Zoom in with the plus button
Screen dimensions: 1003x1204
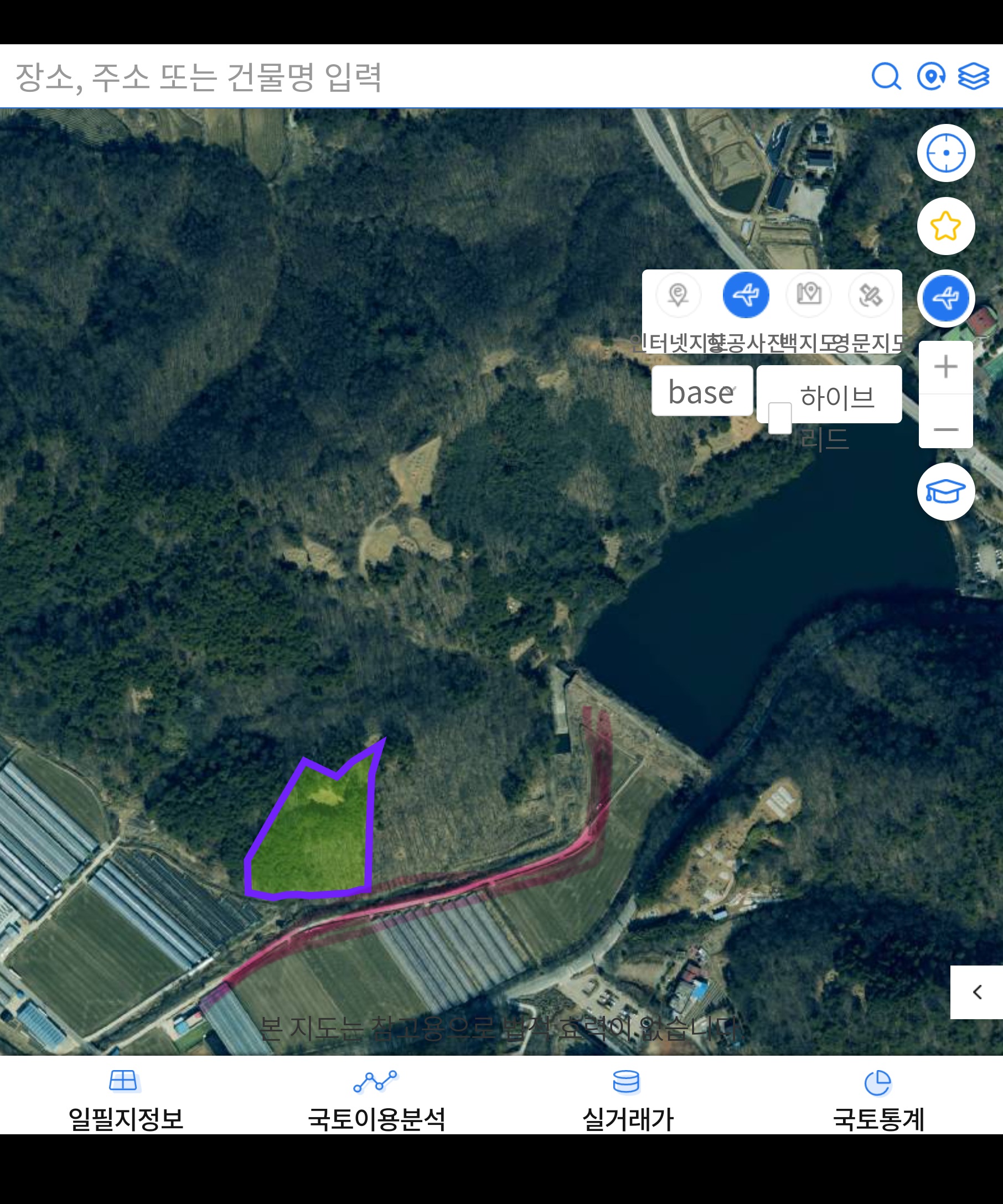tap(945, 367)
